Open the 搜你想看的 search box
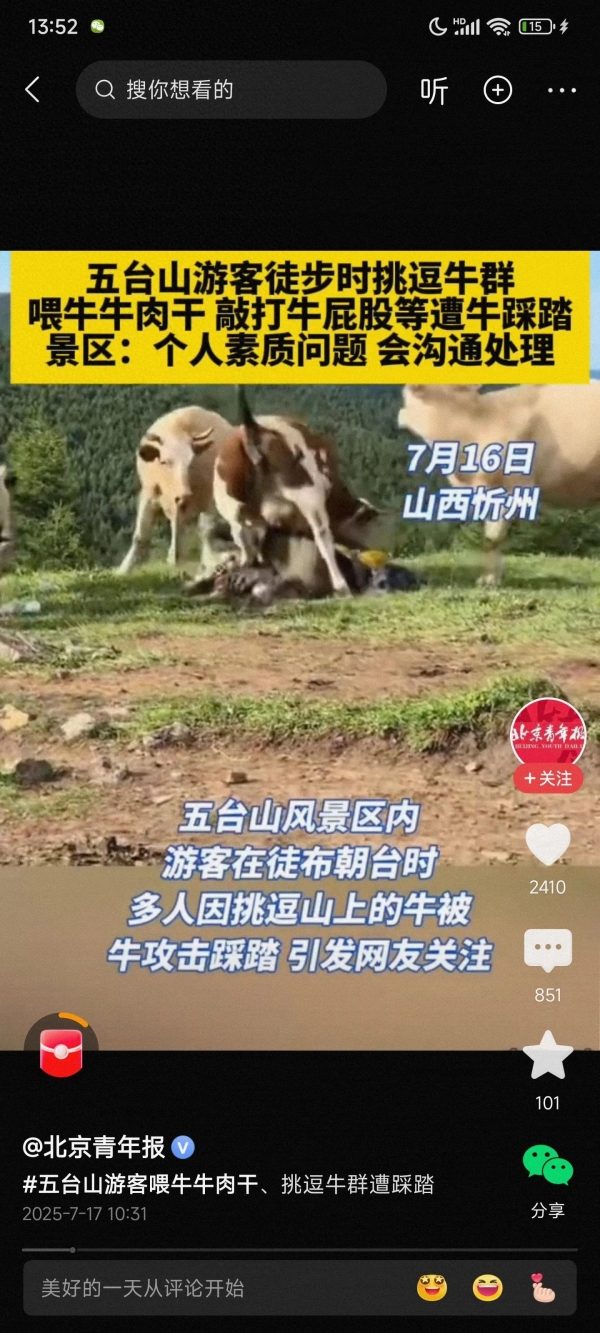This screenshot has height=1333, width=600. 230,90
